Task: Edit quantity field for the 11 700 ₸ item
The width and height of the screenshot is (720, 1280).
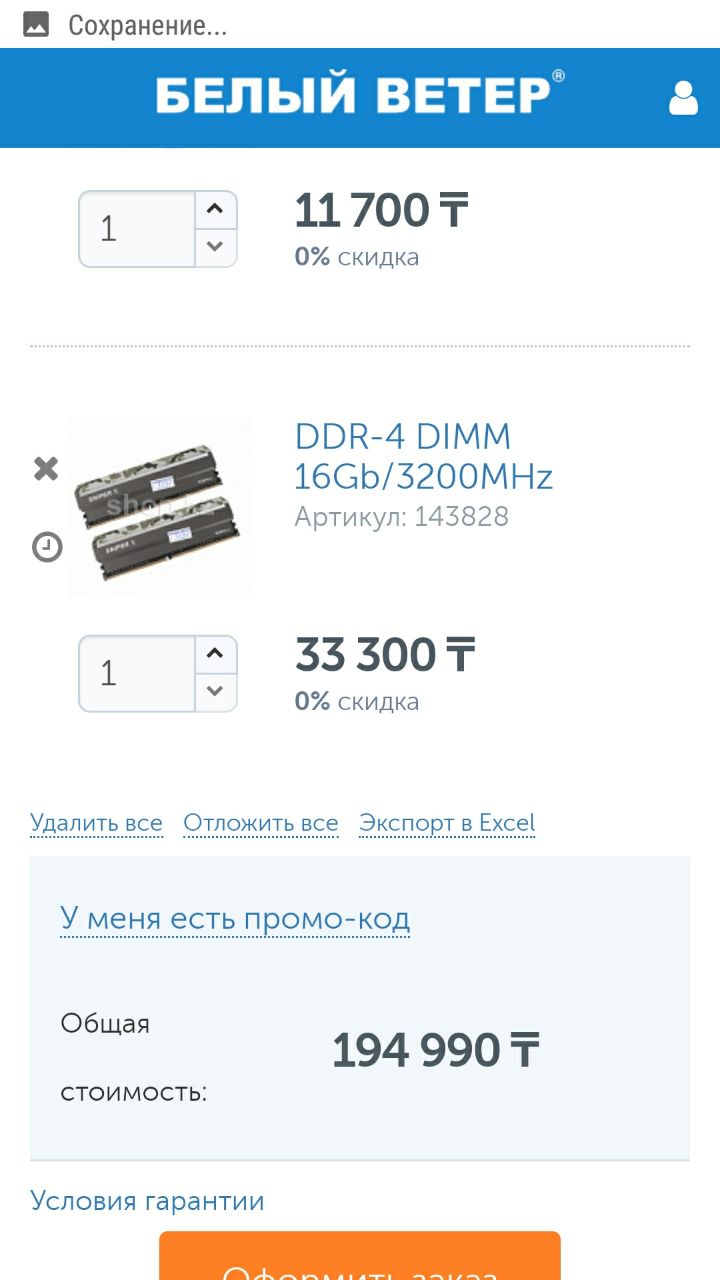Action: 137,229
